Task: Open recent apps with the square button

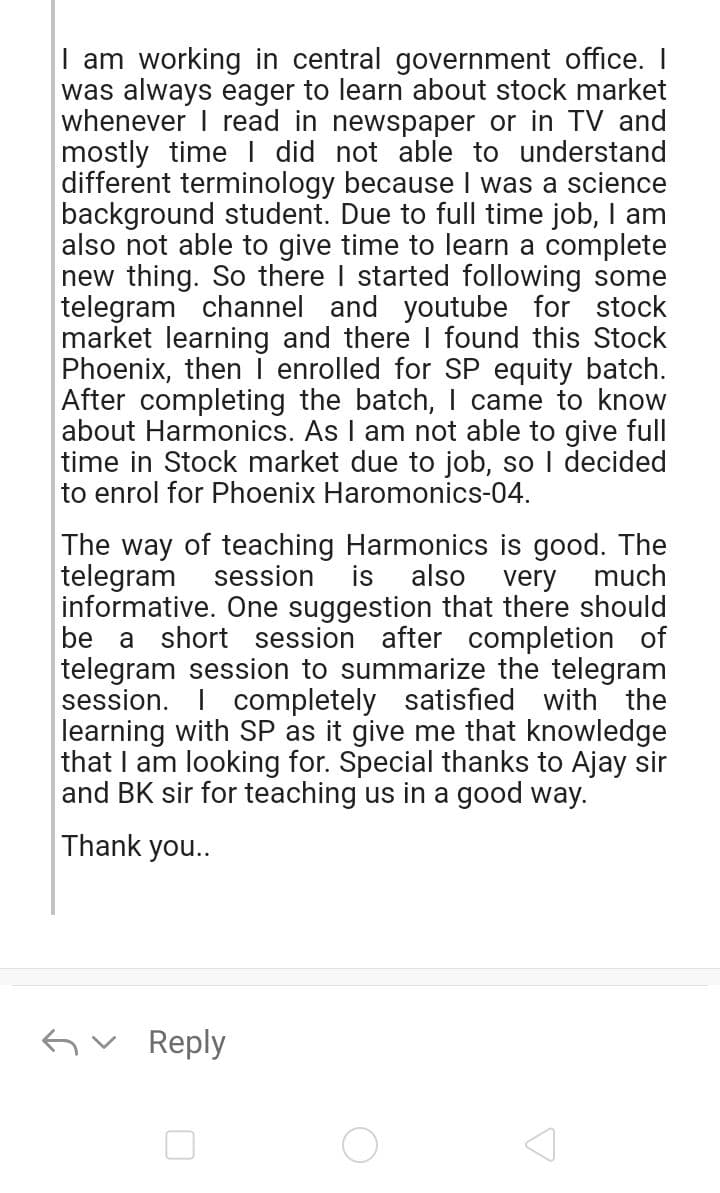Action: [x=180, y=1144]
